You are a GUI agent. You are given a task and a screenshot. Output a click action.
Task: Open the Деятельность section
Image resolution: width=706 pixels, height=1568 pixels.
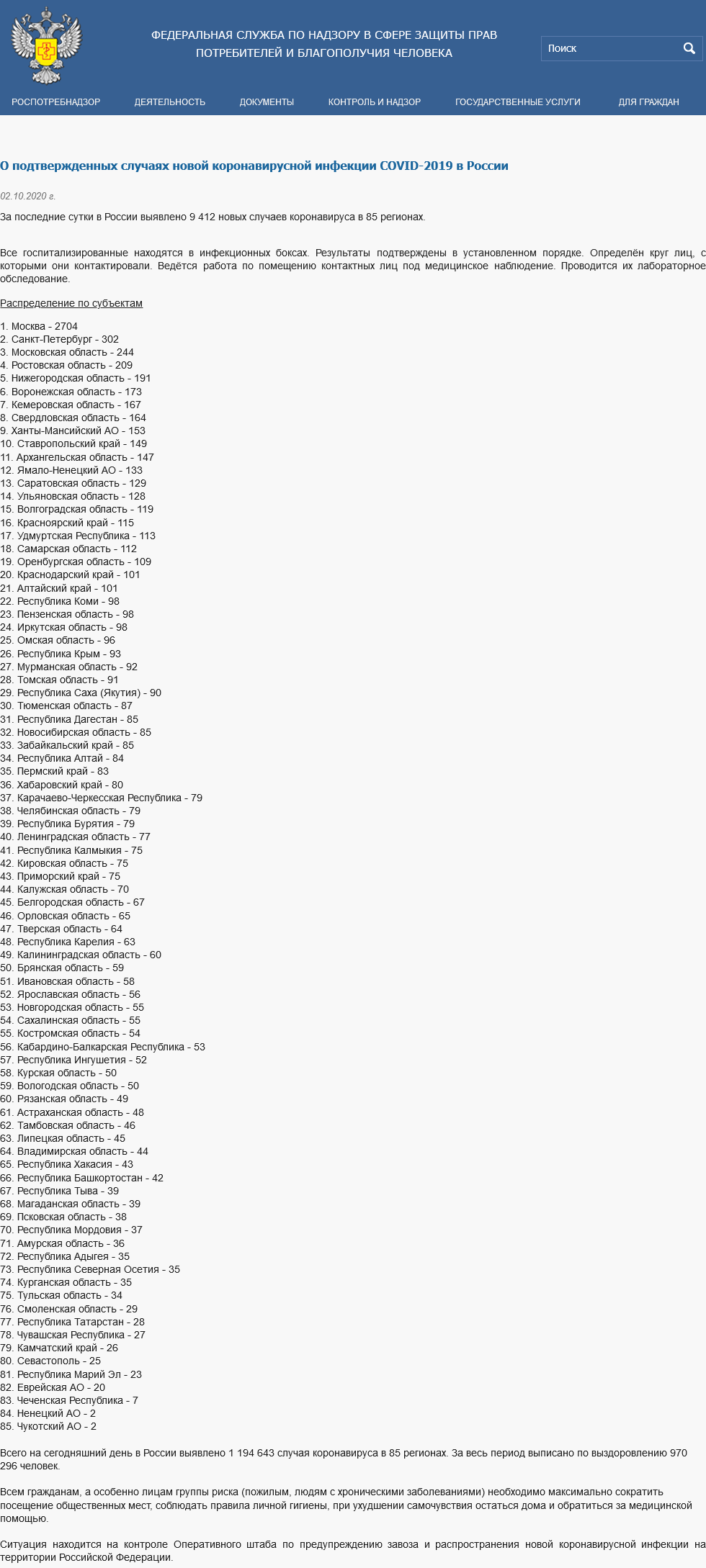[x=170, y=102]
